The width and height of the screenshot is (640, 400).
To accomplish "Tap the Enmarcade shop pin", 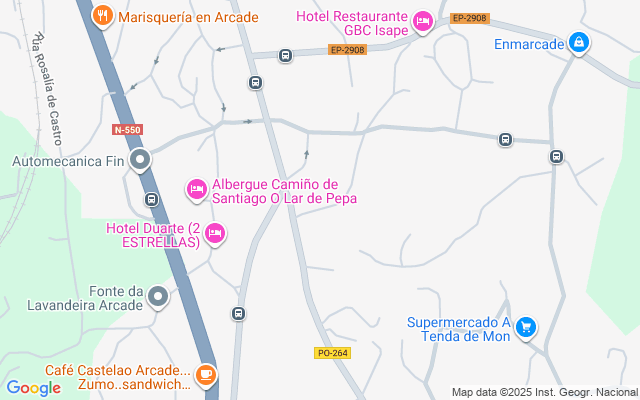I will point(577,42).
